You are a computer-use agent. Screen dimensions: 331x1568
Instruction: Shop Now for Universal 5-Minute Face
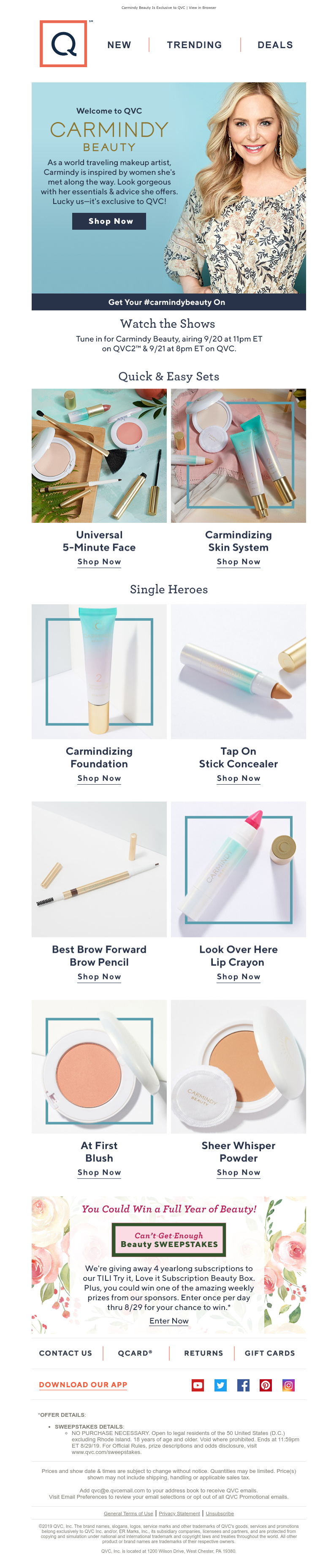coord(99,562)
